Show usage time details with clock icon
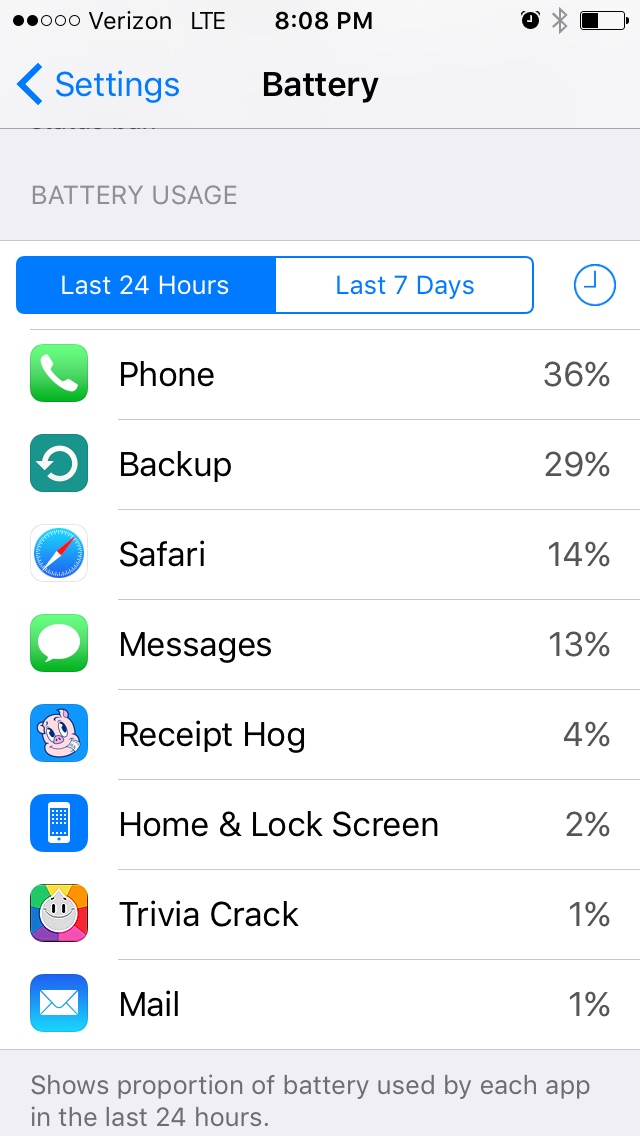The width and height of the screenshot is (640, 1136). coord(594,286)
